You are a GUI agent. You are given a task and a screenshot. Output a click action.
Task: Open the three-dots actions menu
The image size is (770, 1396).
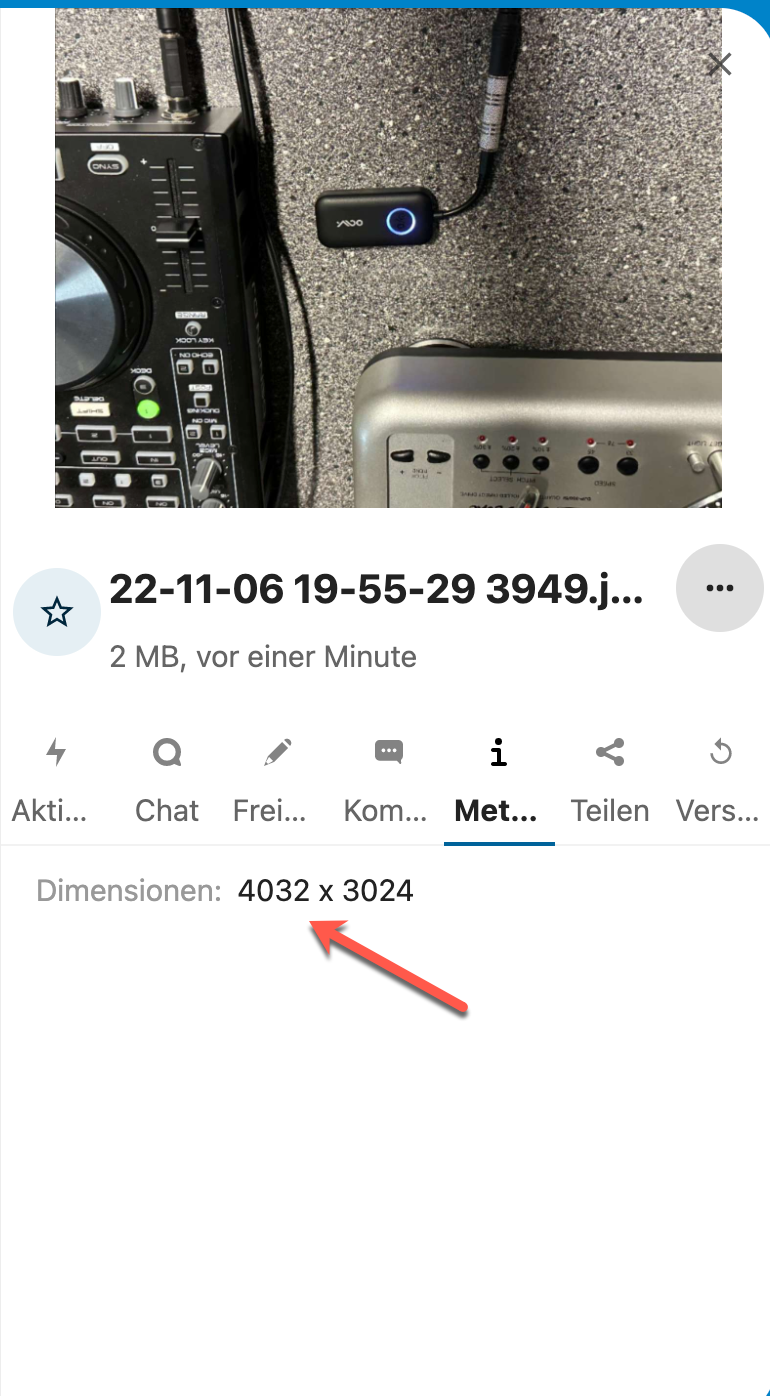tap(720, 588)
